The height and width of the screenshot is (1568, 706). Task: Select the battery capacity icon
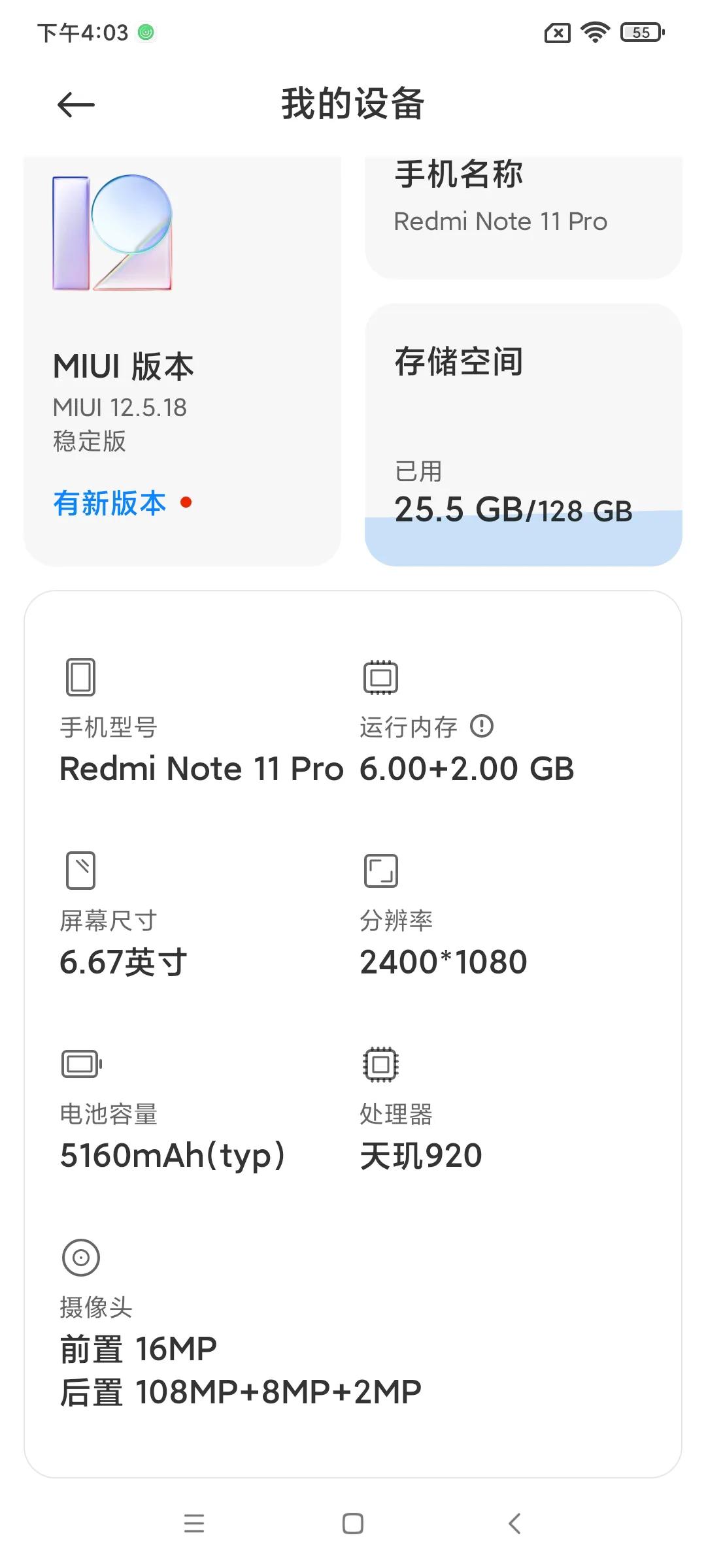(80, 1062)
